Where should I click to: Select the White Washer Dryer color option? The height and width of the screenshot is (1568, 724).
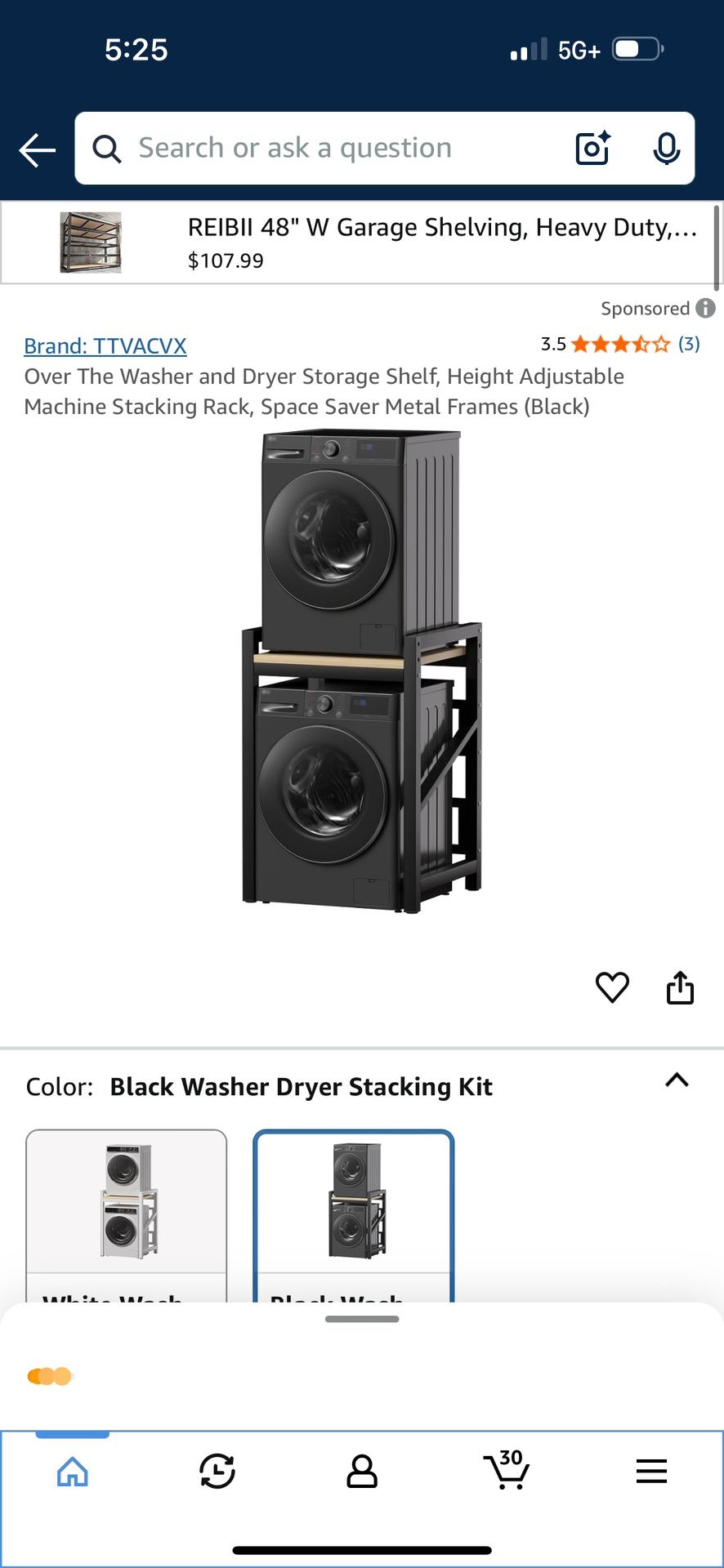[127, 1217]
